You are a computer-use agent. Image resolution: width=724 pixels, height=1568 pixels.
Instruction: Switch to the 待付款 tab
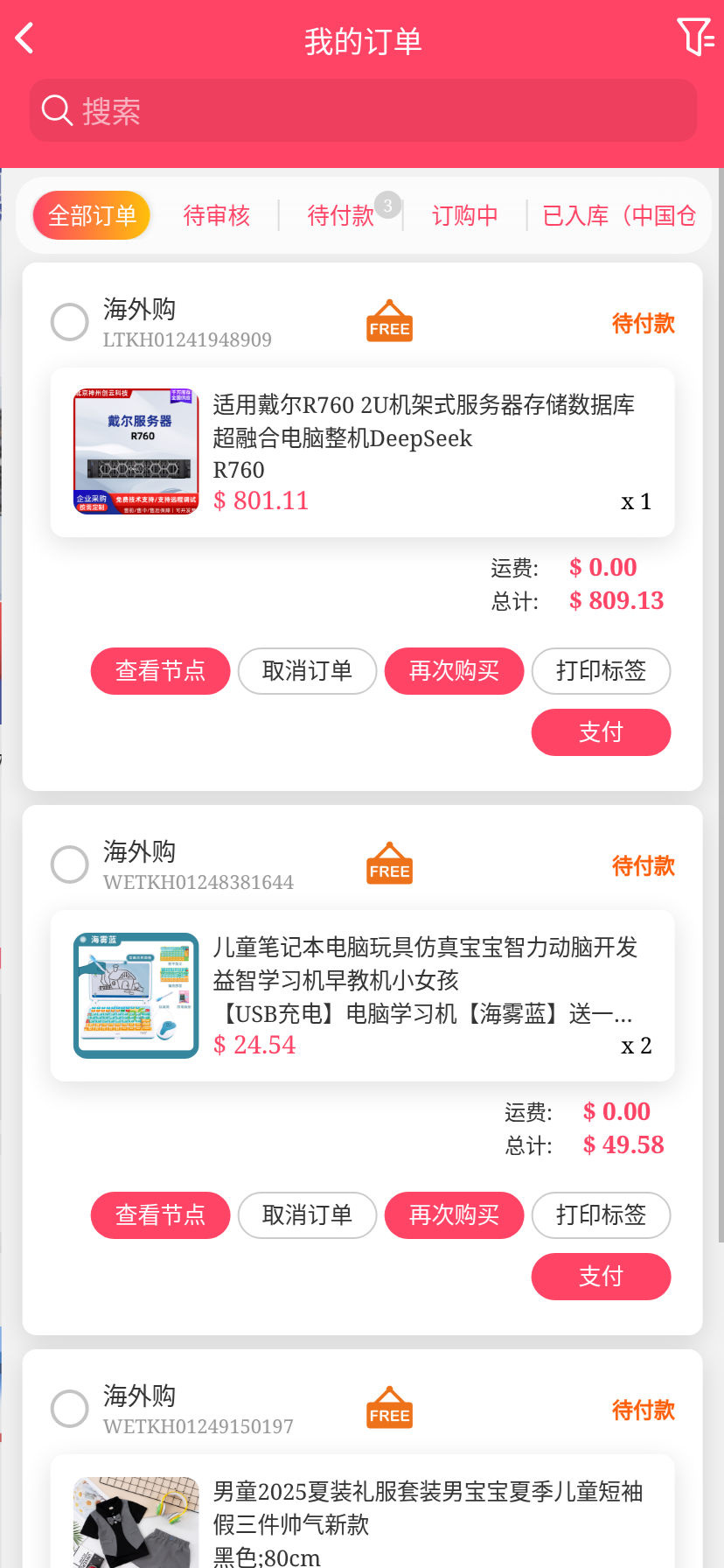341,215
